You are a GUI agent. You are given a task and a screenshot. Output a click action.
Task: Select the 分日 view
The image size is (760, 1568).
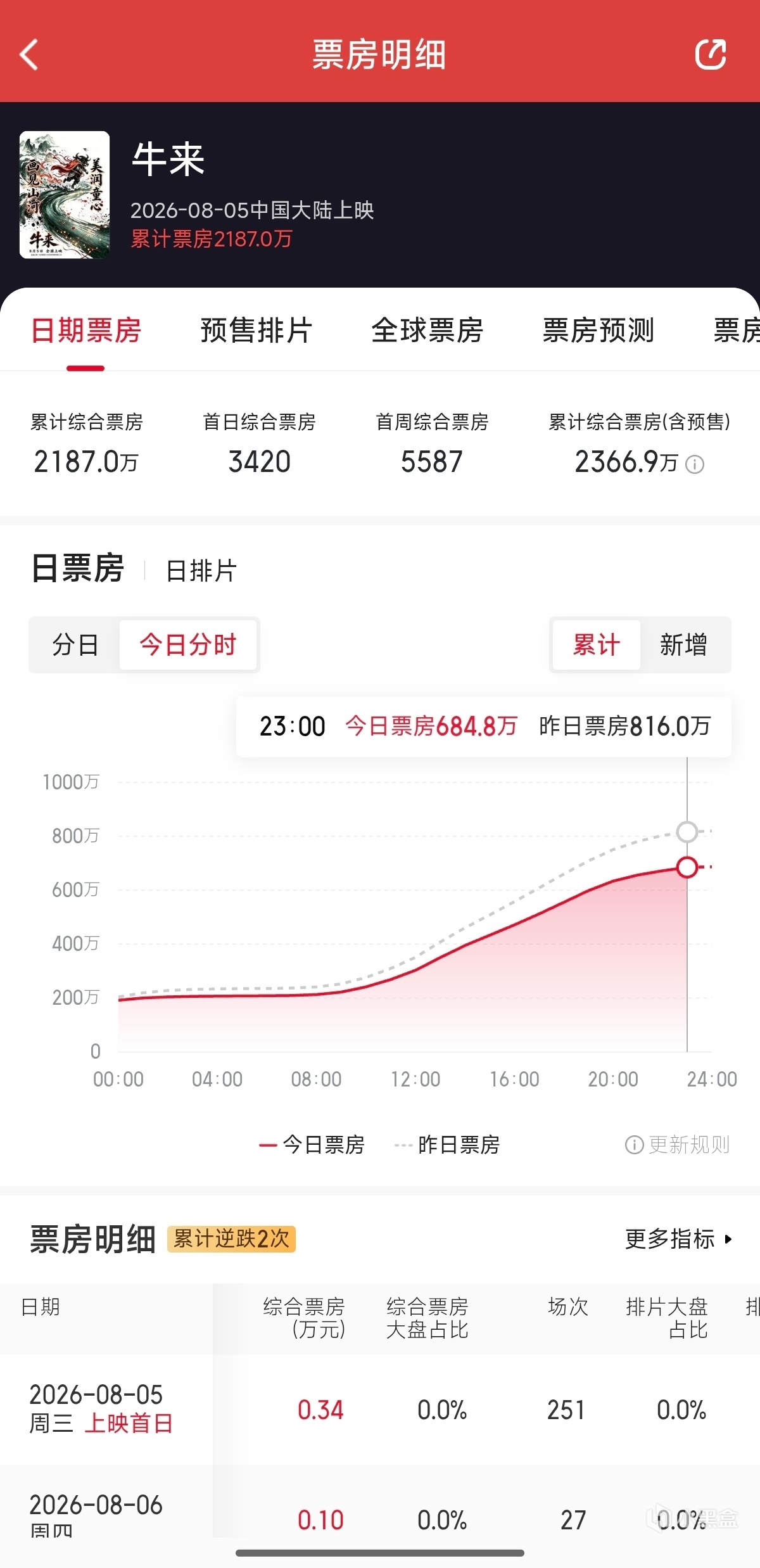pyautogui.click(x=75, y=645)
